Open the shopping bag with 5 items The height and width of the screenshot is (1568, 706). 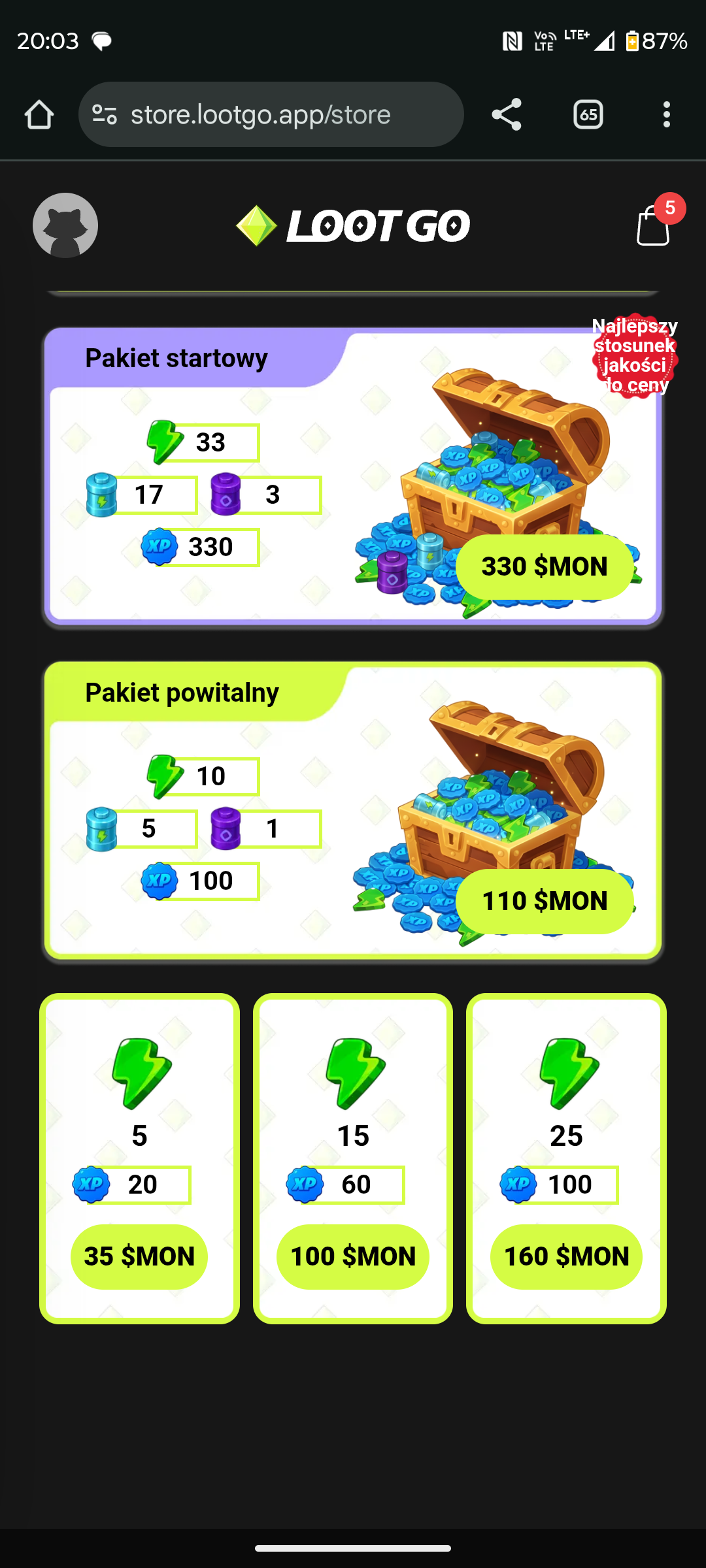click(654, 225)
